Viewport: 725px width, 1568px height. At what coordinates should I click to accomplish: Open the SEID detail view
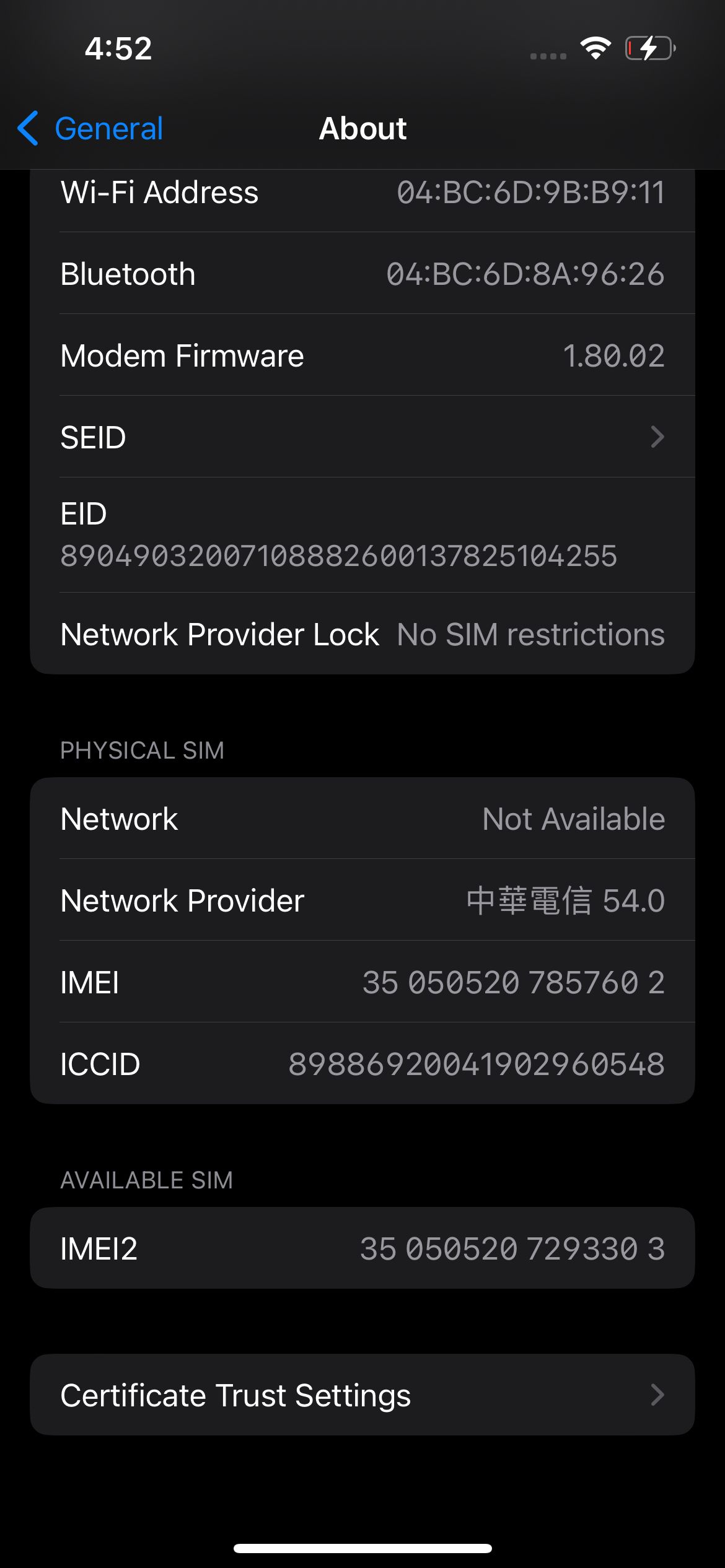(362, 437)
